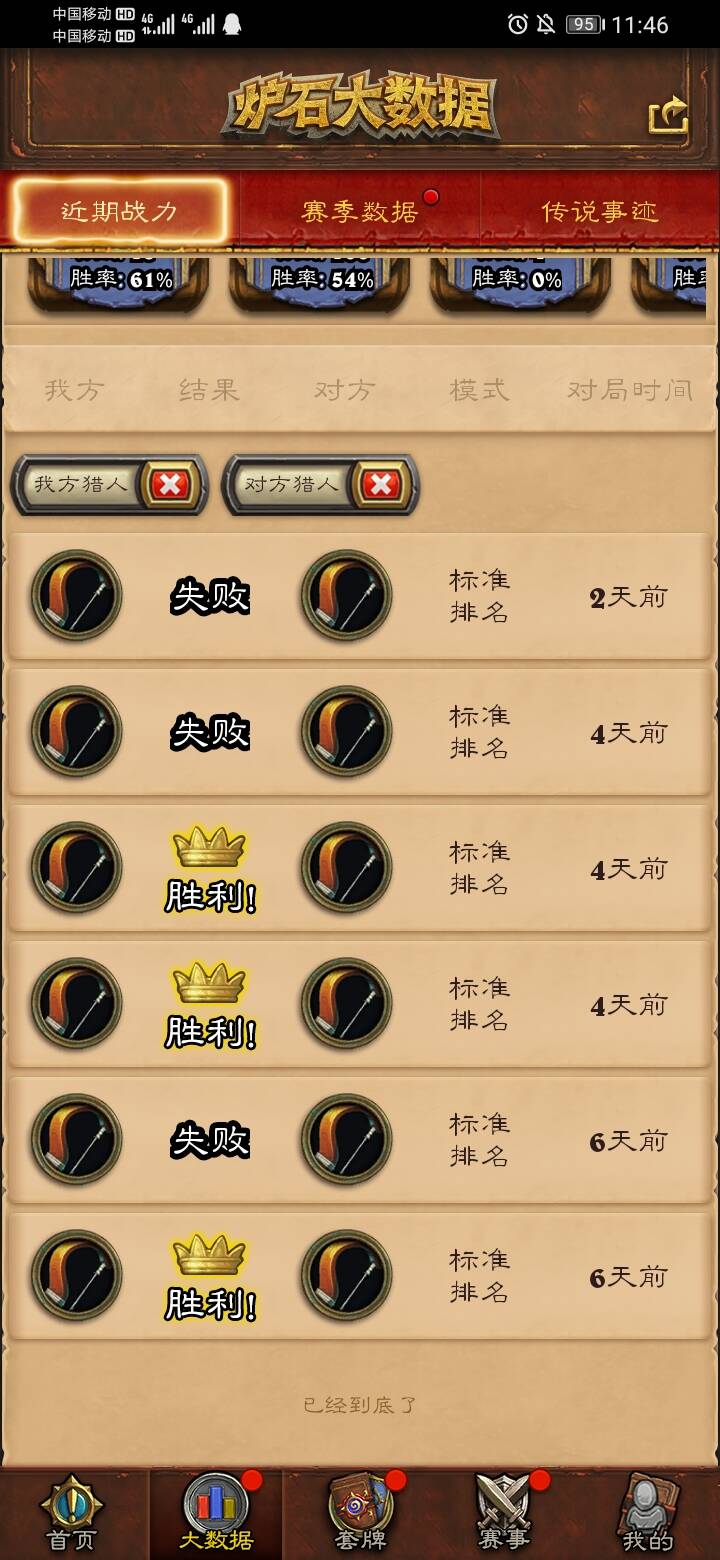The image size is (720, 1560).
Task: Open the 结果 column filter
Action: (209, 390)
